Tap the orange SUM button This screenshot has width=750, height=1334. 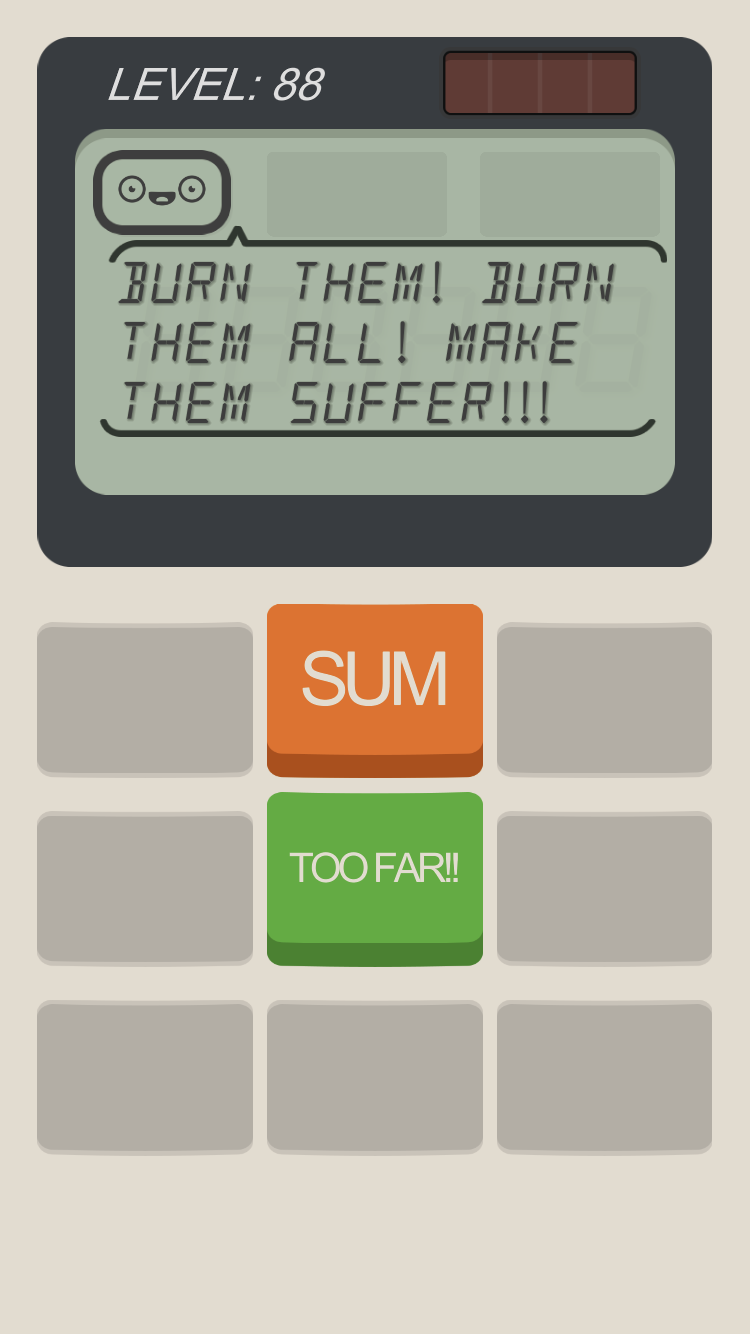(x=374, y=682)
